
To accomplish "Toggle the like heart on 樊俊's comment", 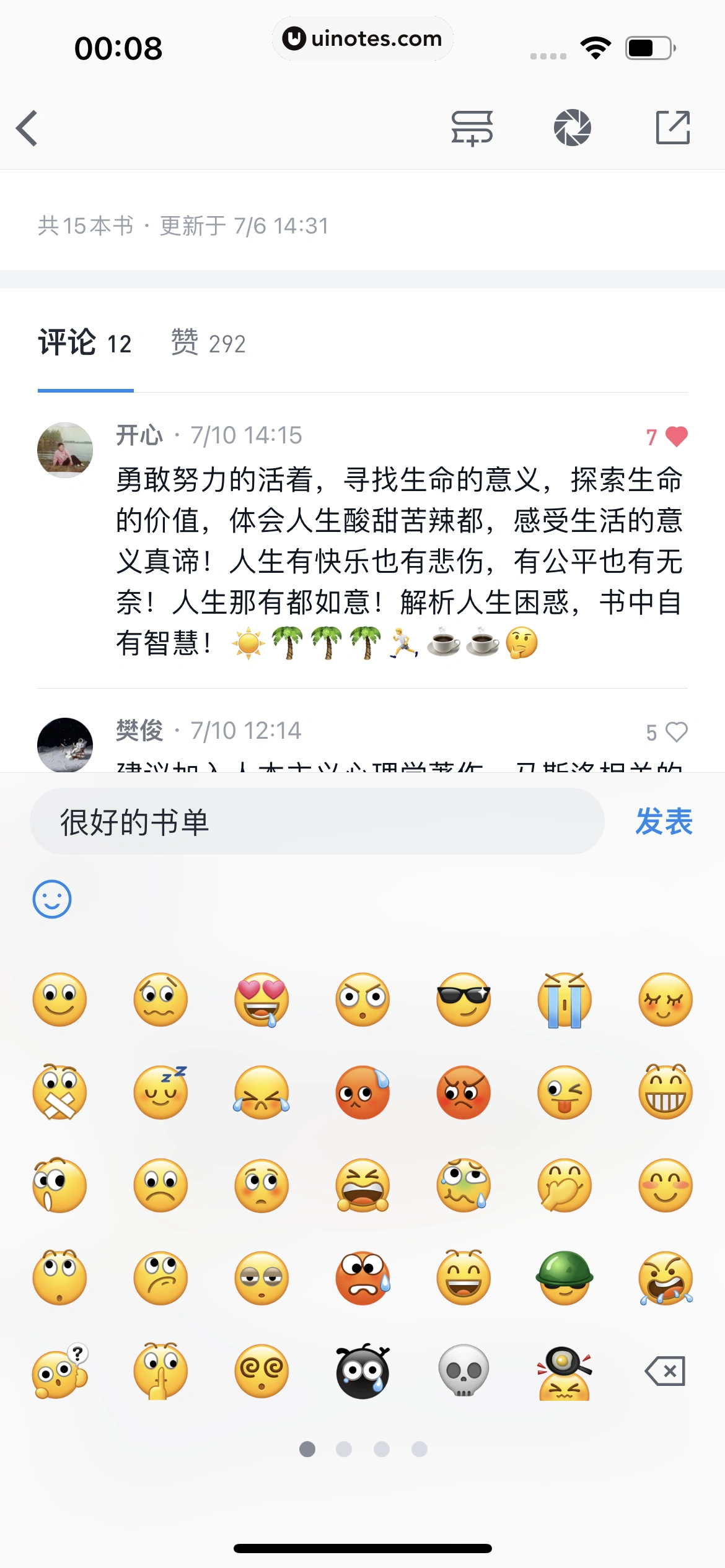I will [679, 731].
